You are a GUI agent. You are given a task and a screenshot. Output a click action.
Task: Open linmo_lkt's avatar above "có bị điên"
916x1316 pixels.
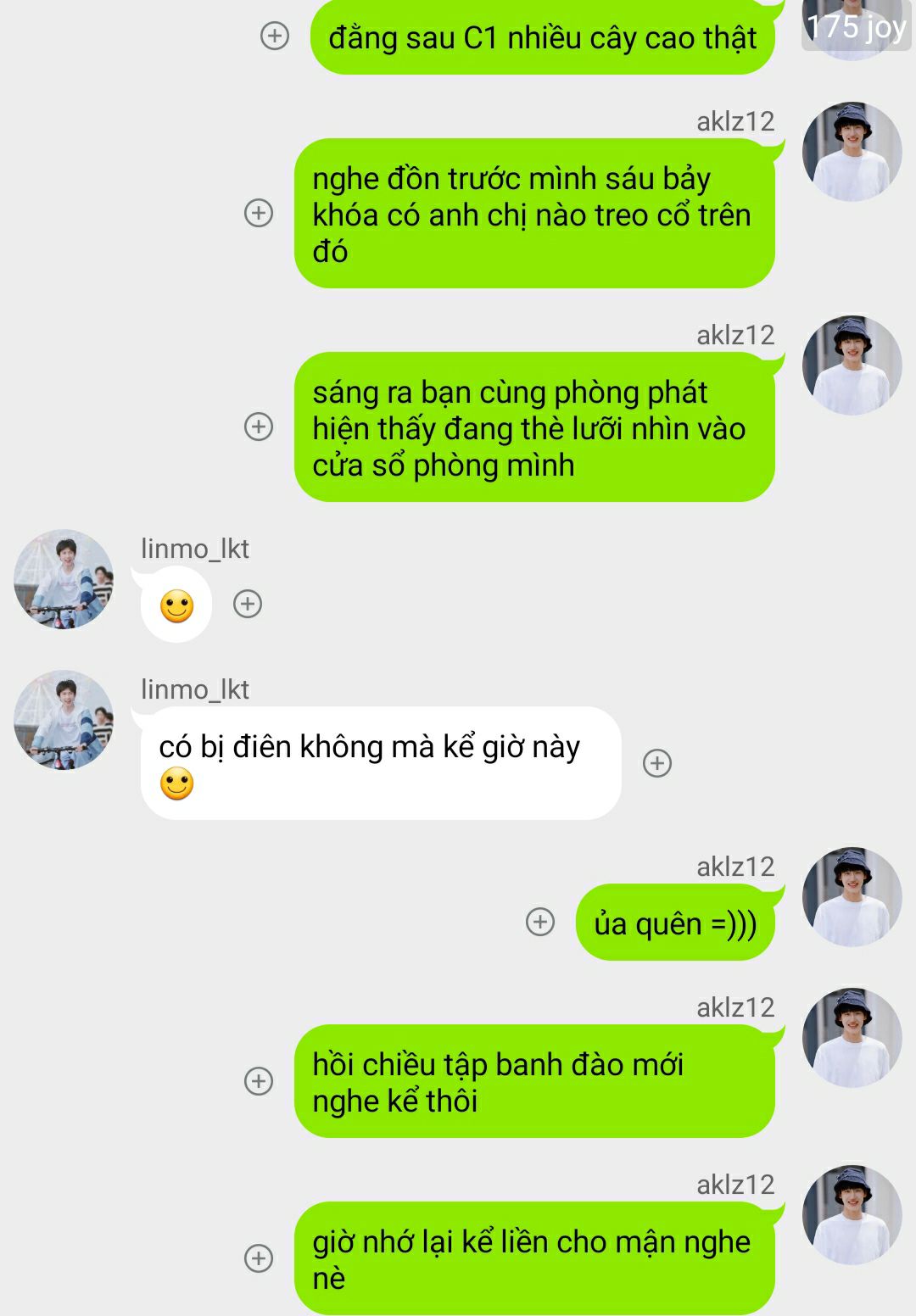coord(64,720)
